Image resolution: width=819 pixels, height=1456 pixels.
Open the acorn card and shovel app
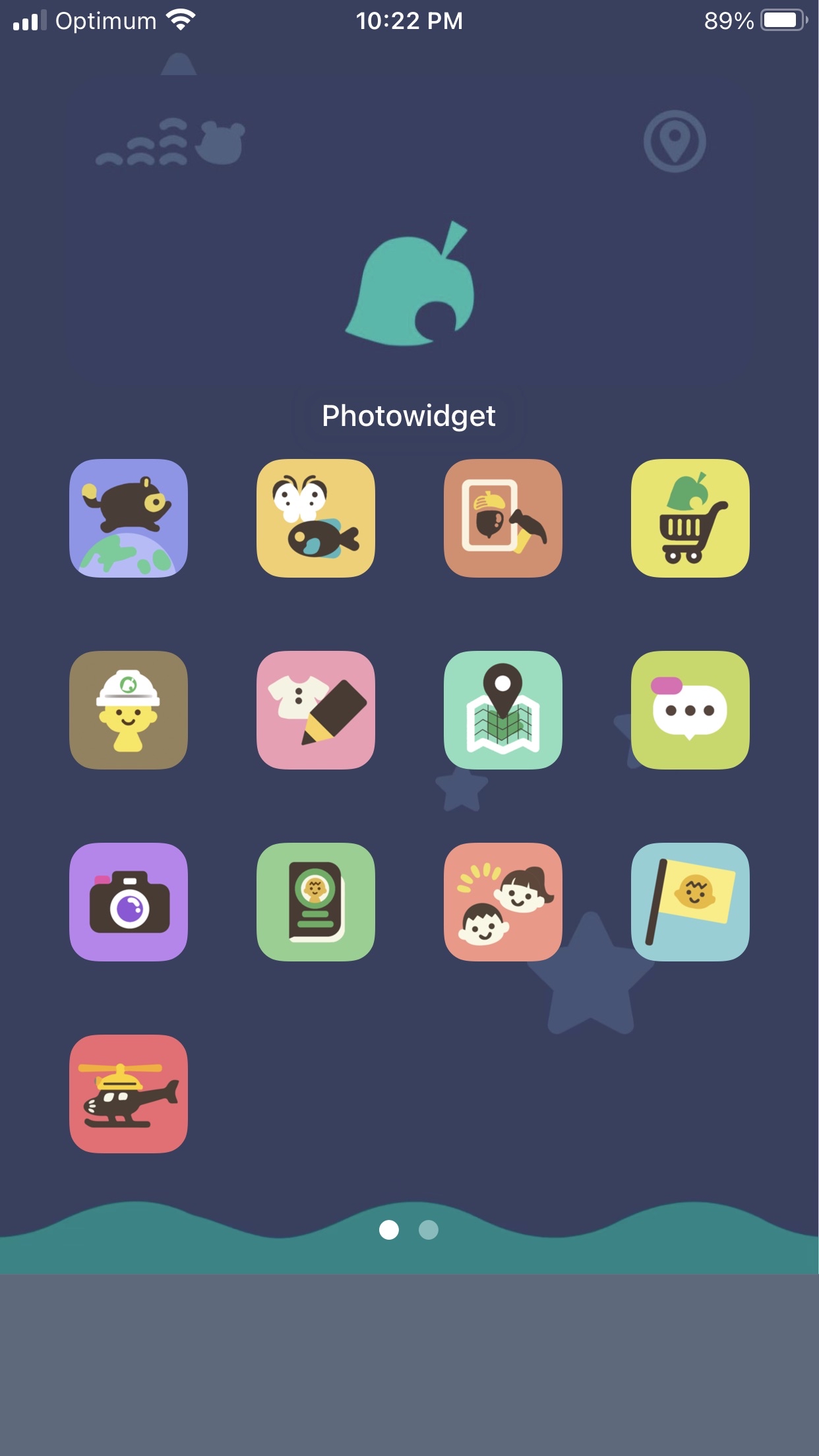pos(503,518)
